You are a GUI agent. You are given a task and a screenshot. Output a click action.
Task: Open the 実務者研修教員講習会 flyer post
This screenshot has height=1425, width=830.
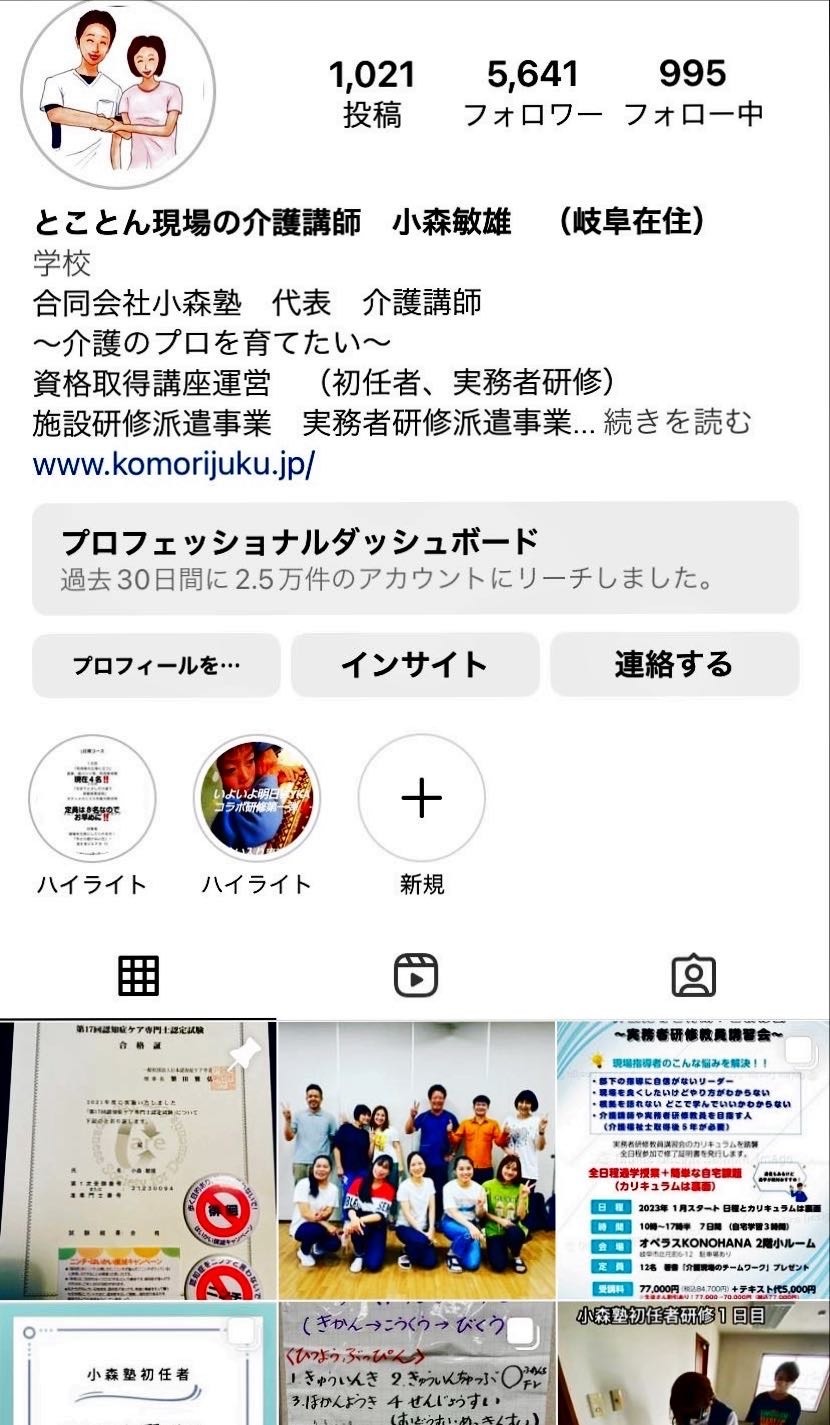[x=693, y=1160]
